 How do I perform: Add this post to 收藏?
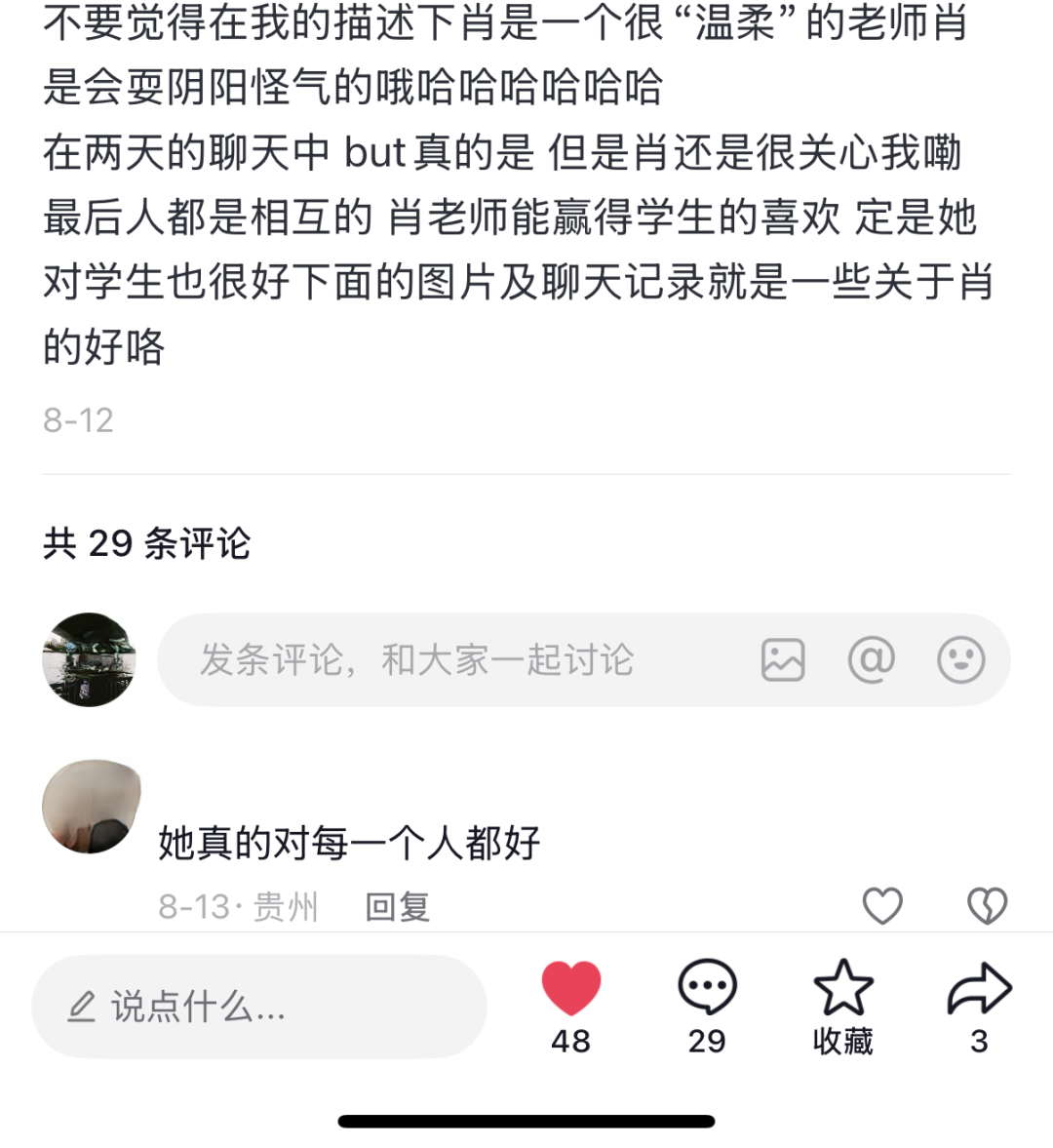(x=843, y=988)
